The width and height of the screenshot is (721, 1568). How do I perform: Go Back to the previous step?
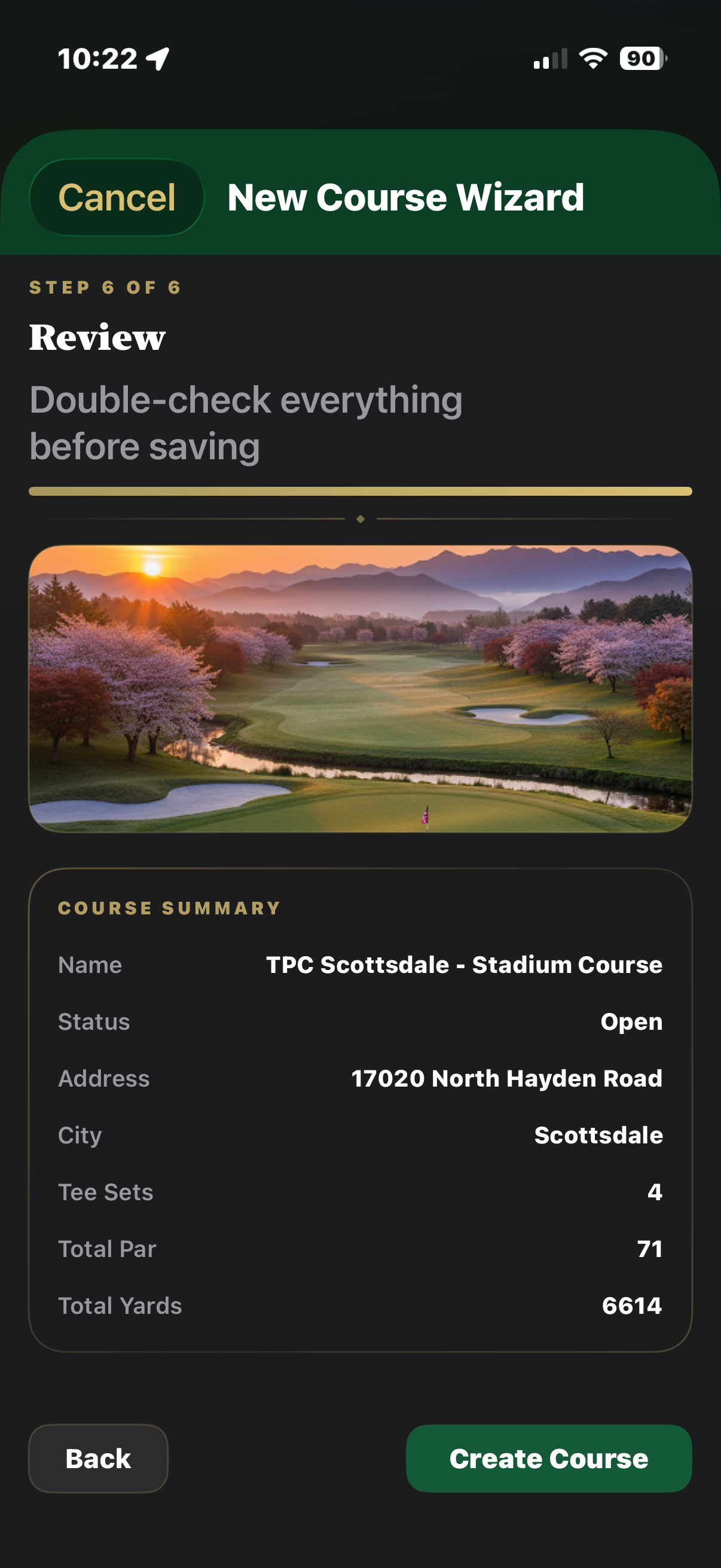[98, 1458]
